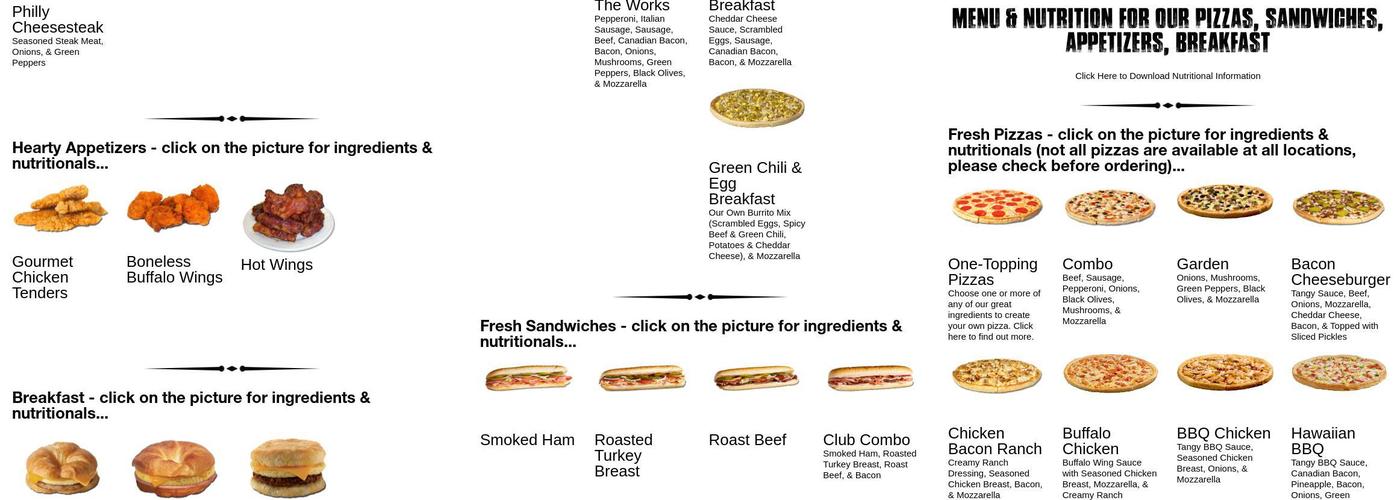Open the One-Topping Pizzas picture
The image size is (1400, 500).
pyautogui.click(x=996, y=207)
